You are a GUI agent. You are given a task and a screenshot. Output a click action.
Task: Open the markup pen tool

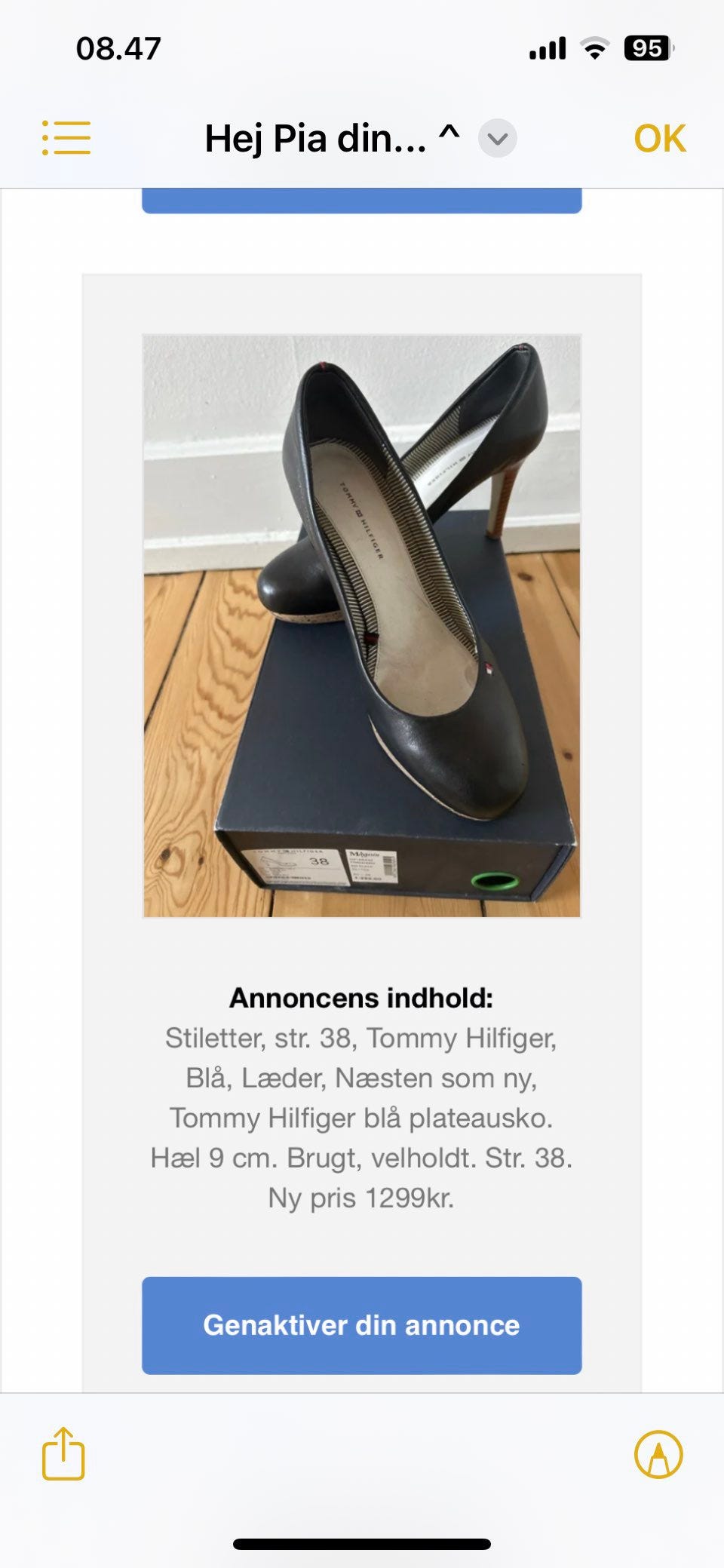(x=658, y=1454)
